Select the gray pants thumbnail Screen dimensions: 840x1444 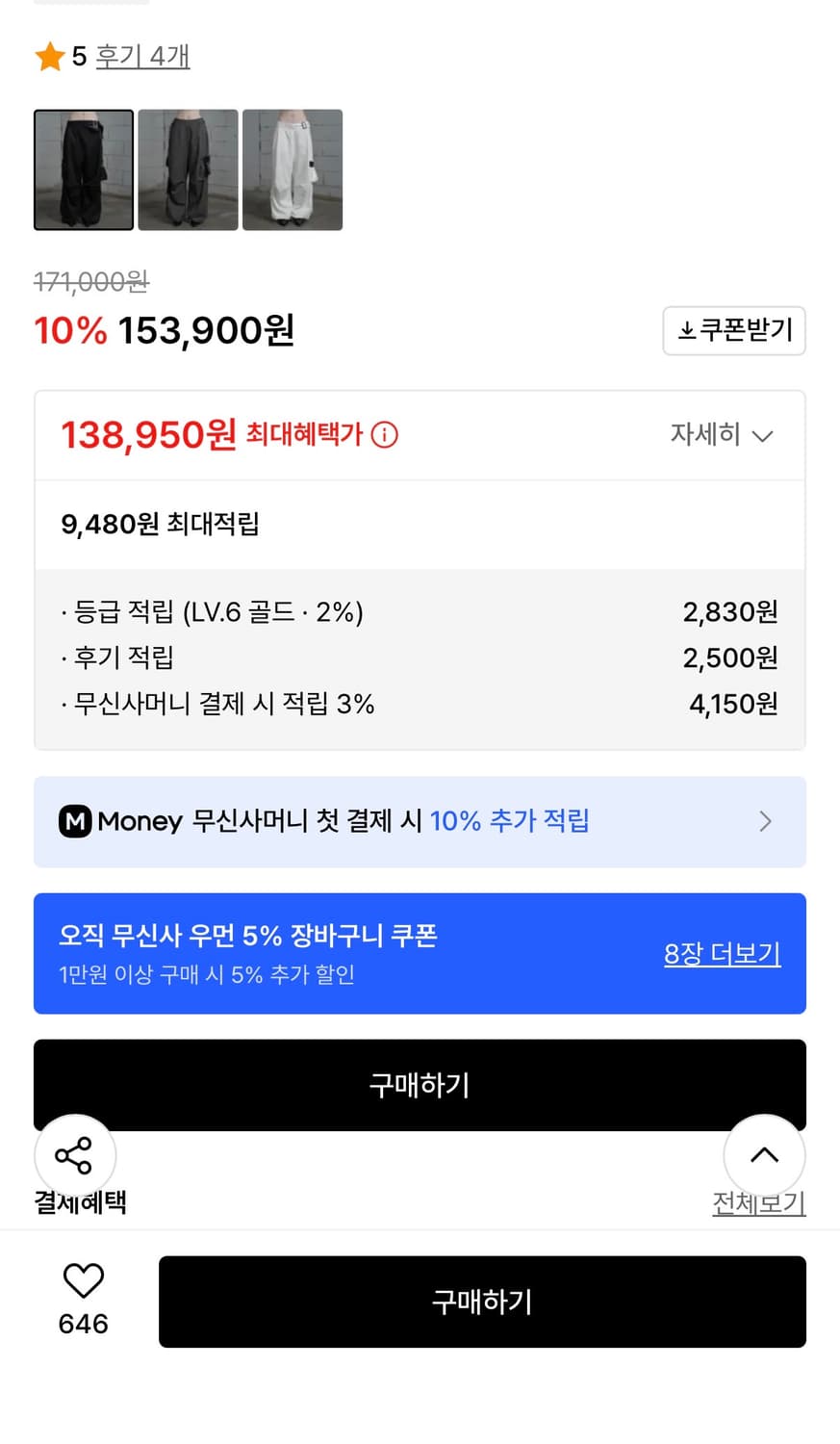click(x=188, y=170)
